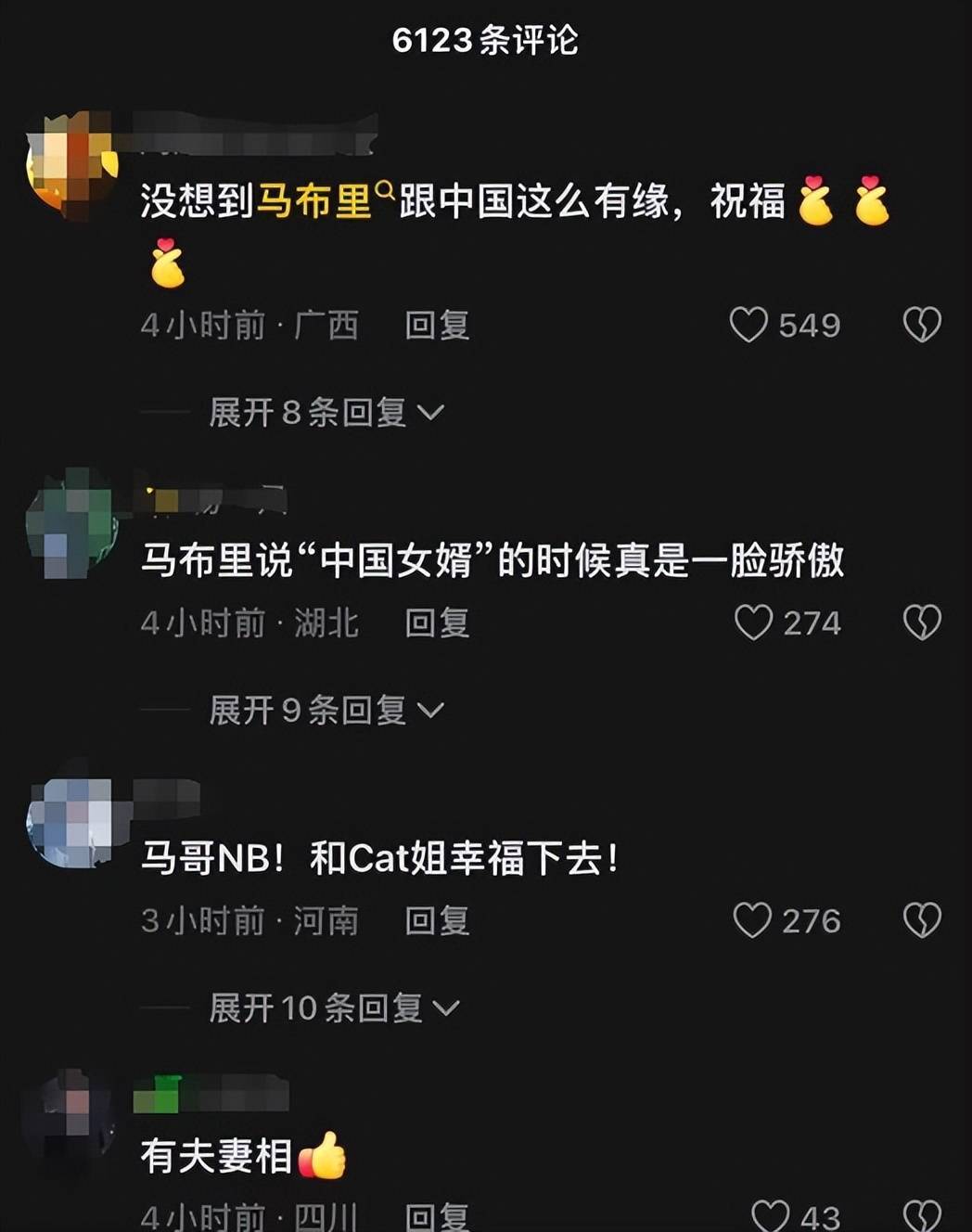The image size is (972, 1232).
Task: Like the 广西 comment with 549 likes
Action: (x=748, y=325)
